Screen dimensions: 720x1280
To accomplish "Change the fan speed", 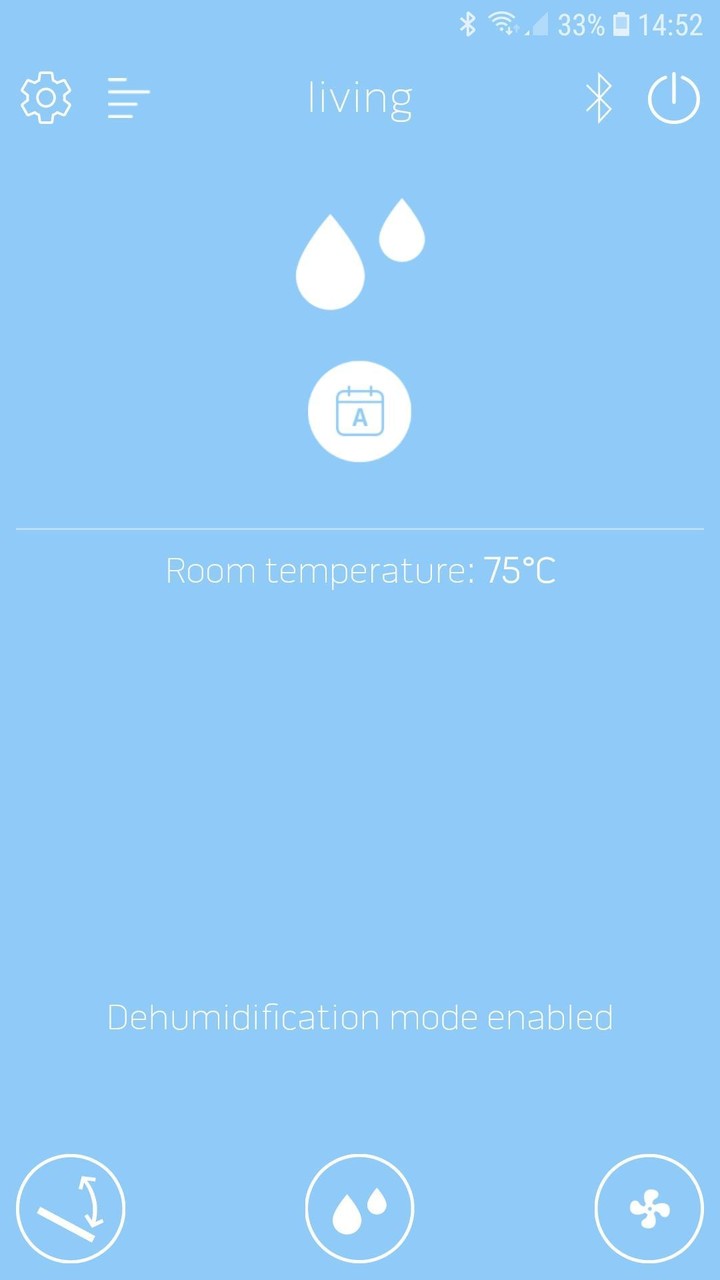I will [649, 1209].
